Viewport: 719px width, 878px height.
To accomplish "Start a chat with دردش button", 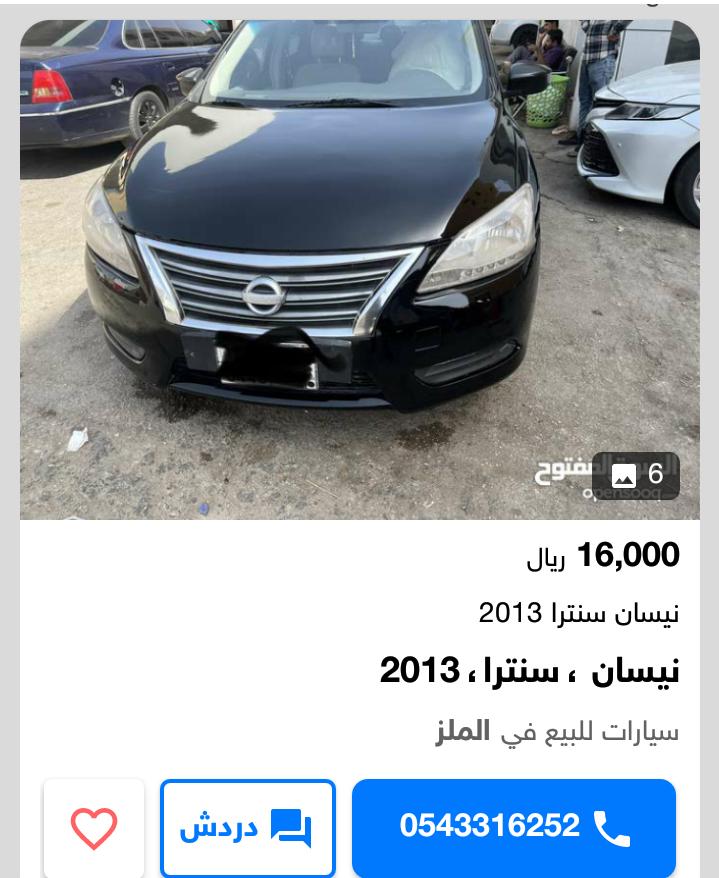I will pos(247,828).
